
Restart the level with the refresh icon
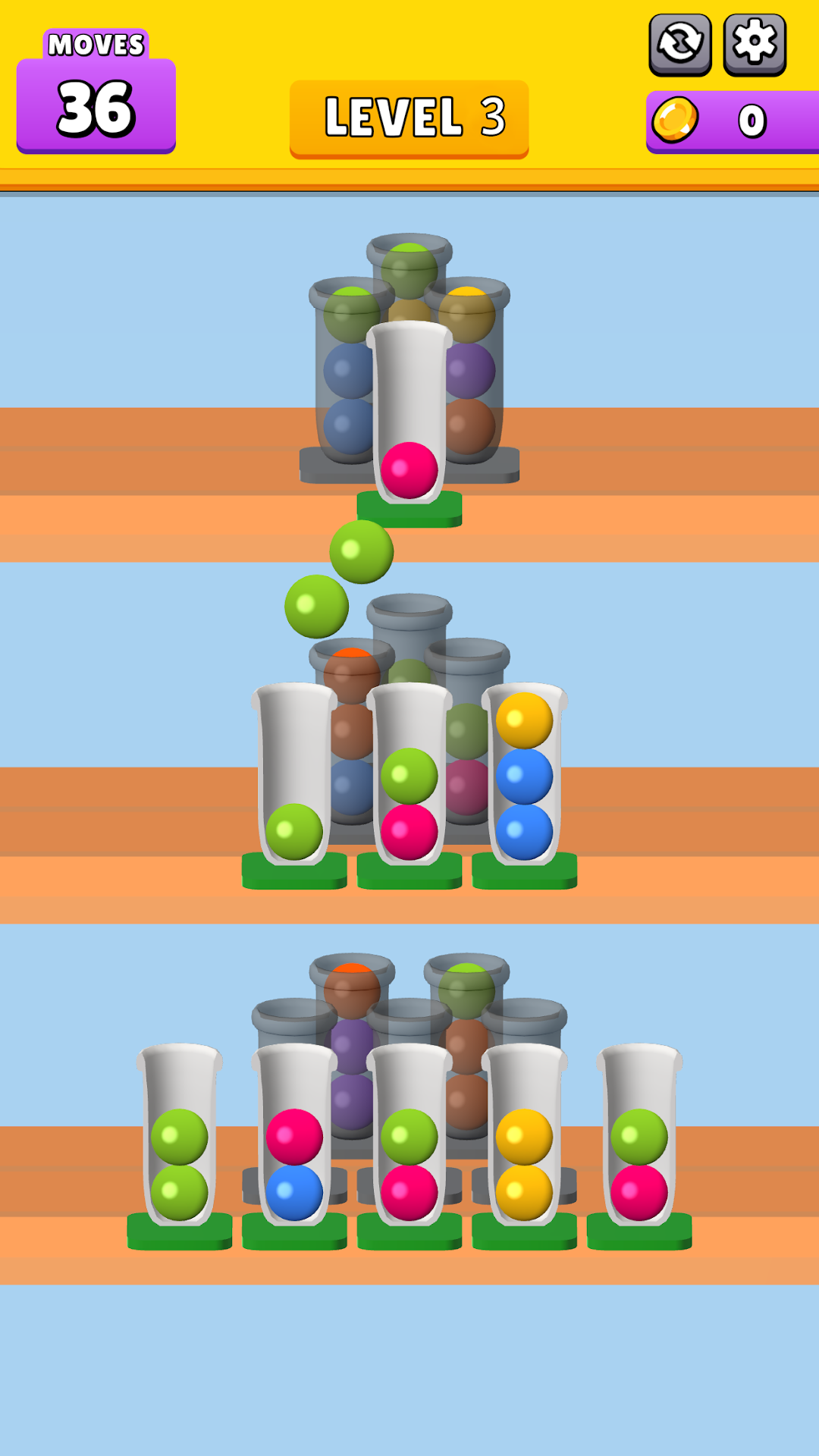(x=679, y=44)
